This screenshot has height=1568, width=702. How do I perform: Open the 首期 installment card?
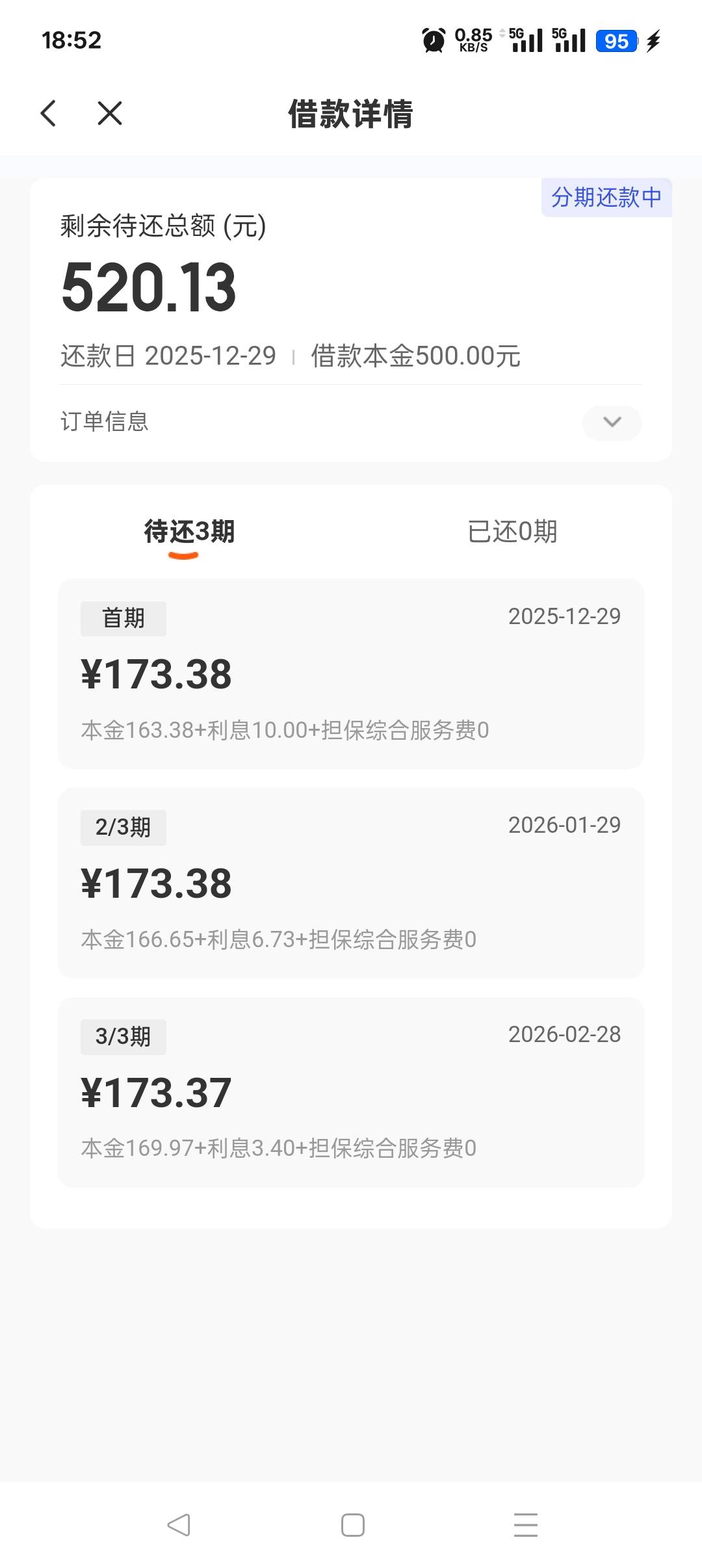point(351,673)
